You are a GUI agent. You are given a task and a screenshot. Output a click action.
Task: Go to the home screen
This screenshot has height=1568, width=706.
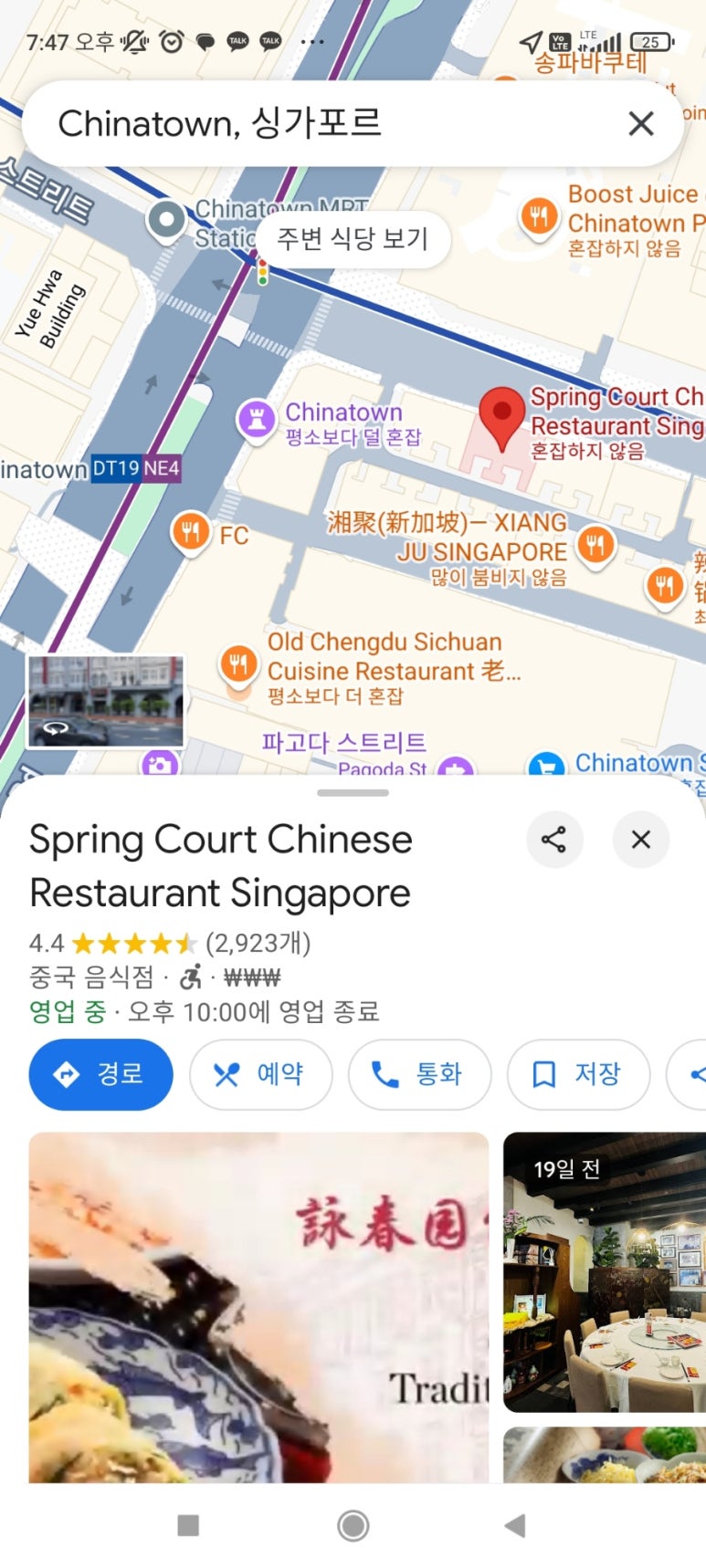353,1524
